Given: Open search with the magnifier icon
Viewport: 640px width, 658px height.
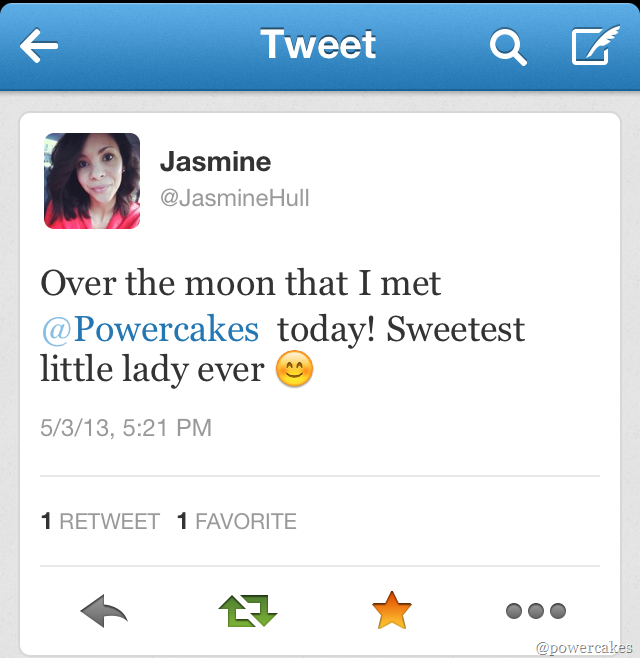Looking at the screenshot, I should tap(507, 46).
